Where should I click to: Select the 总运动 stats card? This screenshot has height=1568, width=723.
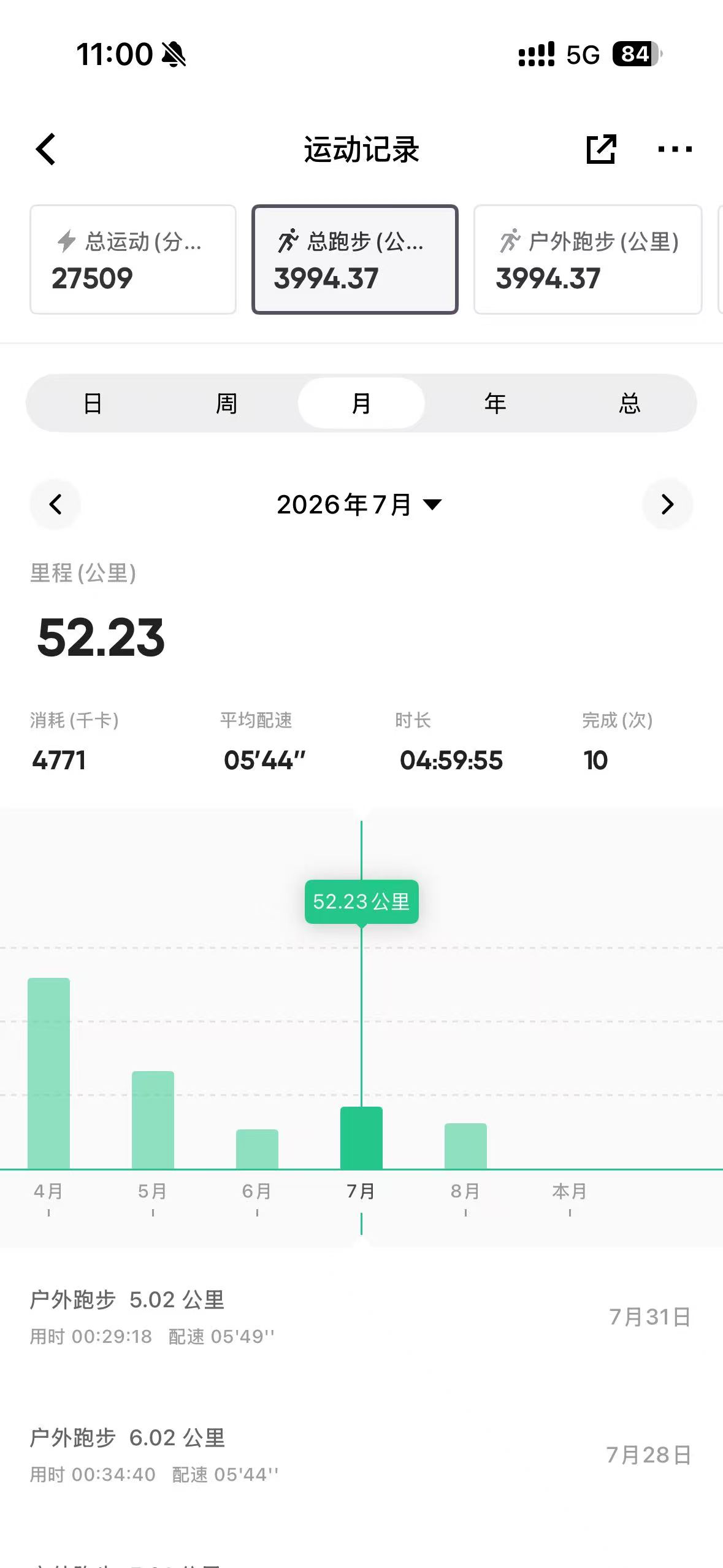coord(133,259)
